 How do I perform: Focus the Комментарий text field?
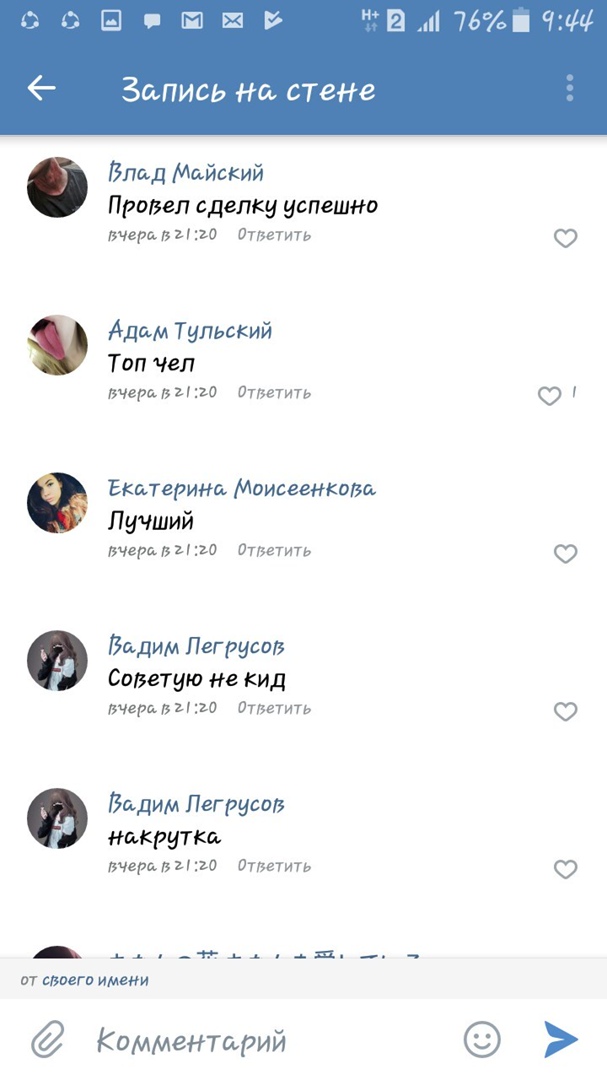260,1040
